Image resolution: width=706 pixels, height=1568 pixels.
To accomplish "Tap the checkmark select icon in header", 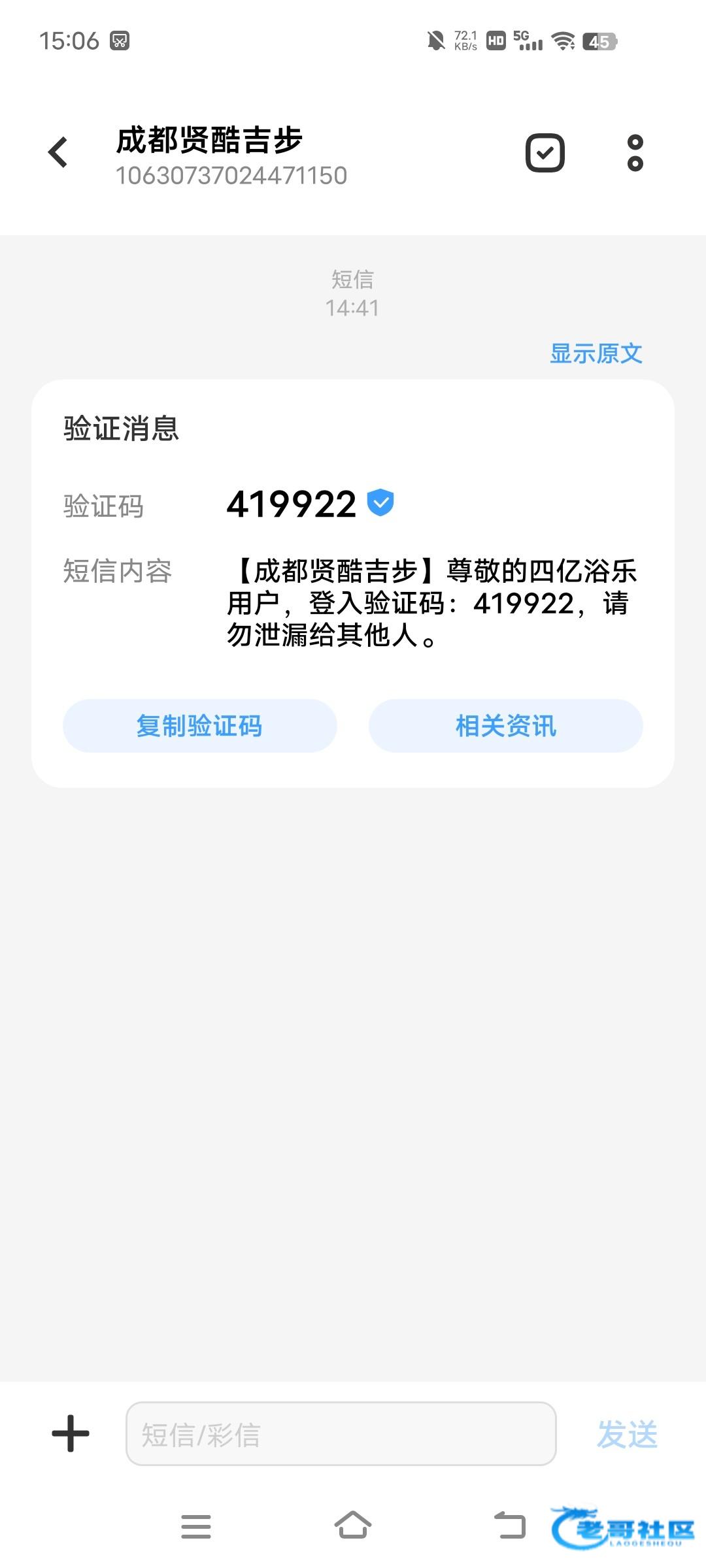I will pyautogui.click(x=545, y=153).
